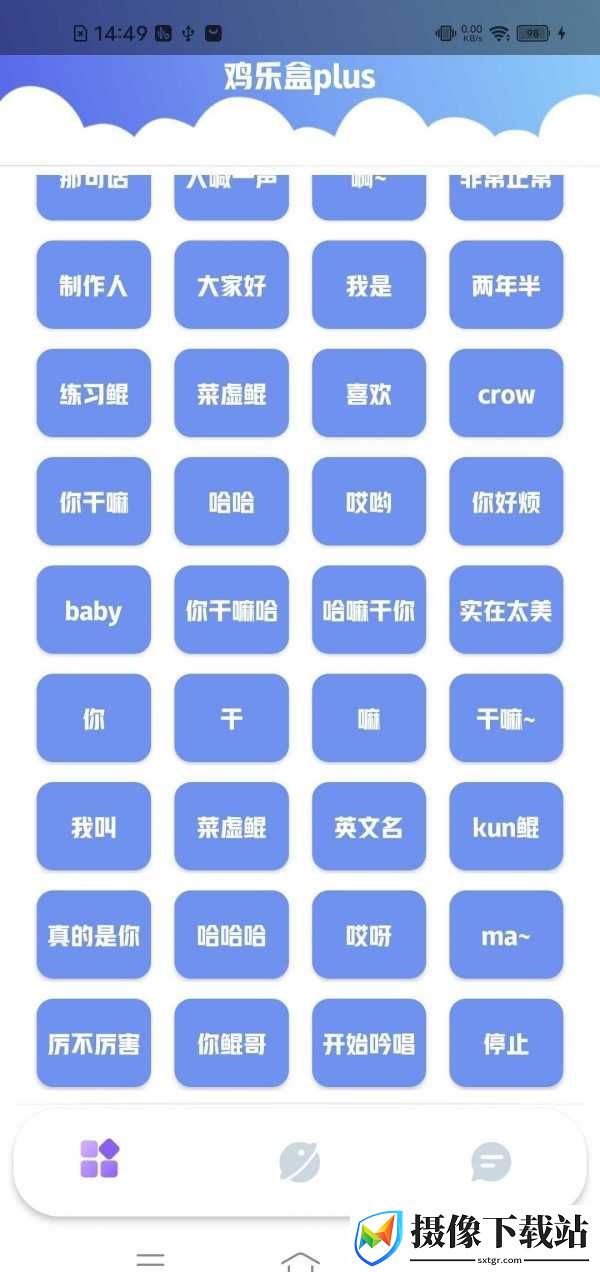Screen dimensions: 600x1272
Task: Play the 英文名 clip
Action: [369, 827]
